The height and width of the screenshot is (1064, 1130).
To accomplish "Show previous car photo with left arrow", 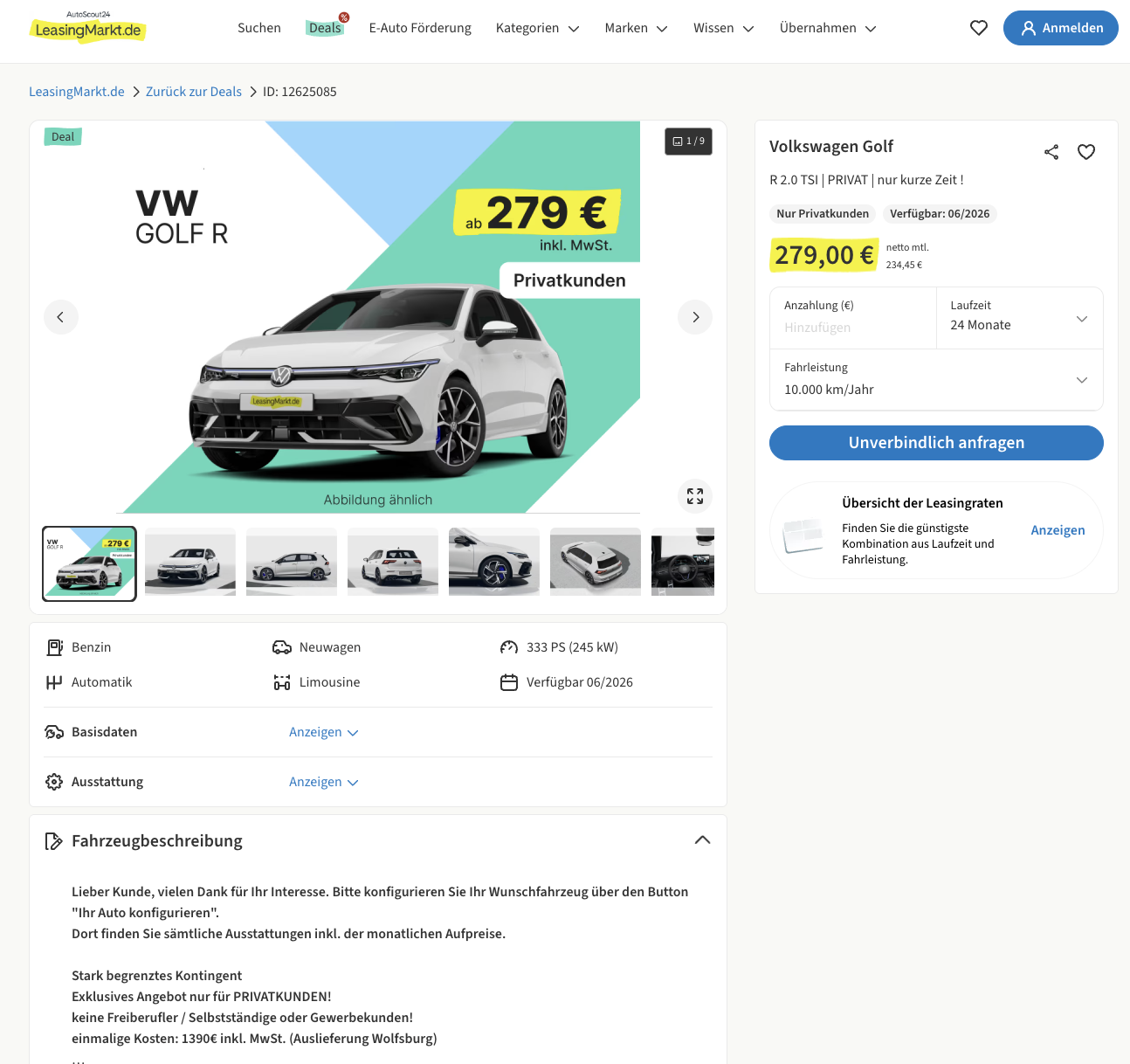I will point(61,317).
